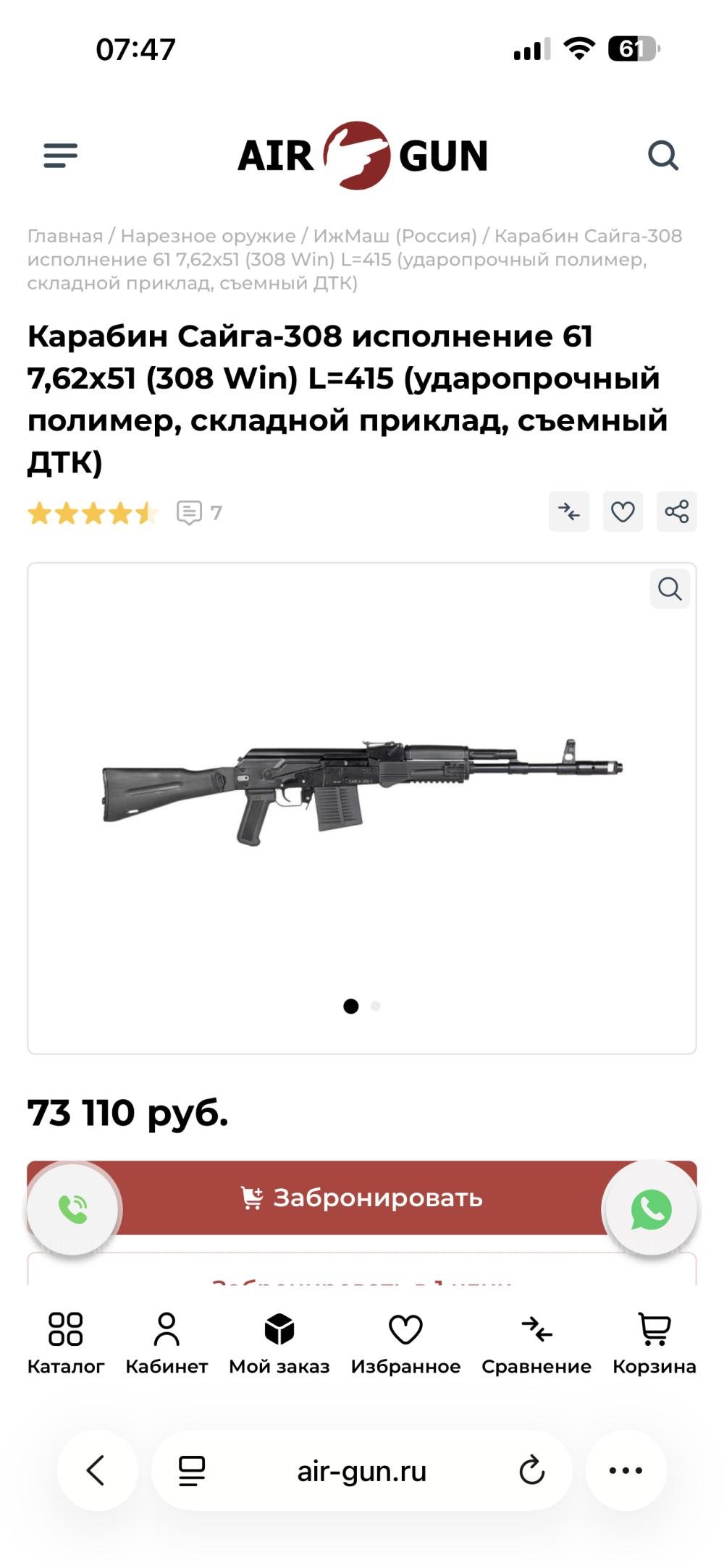Share the product via share icon
Image resolution: width=724 pixels, height=1568 pixels.
(676, 512)
